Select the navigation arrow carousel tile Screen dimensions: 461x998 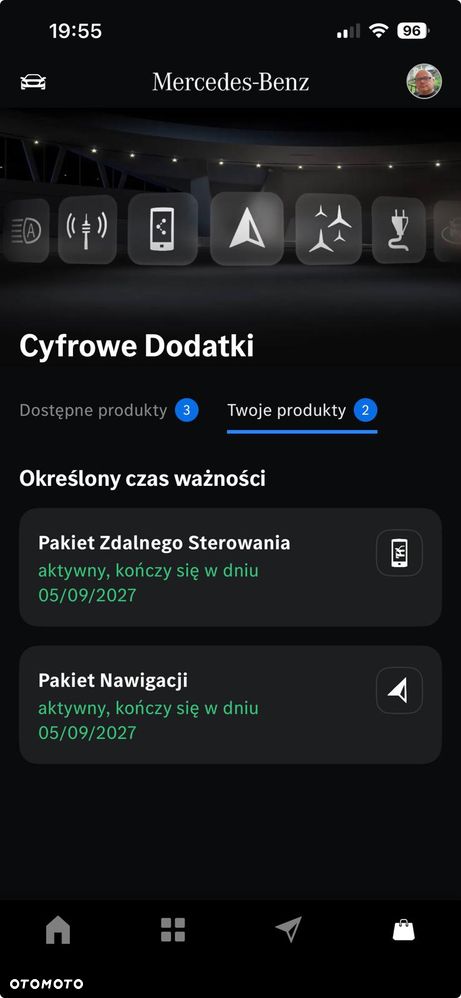pyautogui.click(x=247, y=228)
